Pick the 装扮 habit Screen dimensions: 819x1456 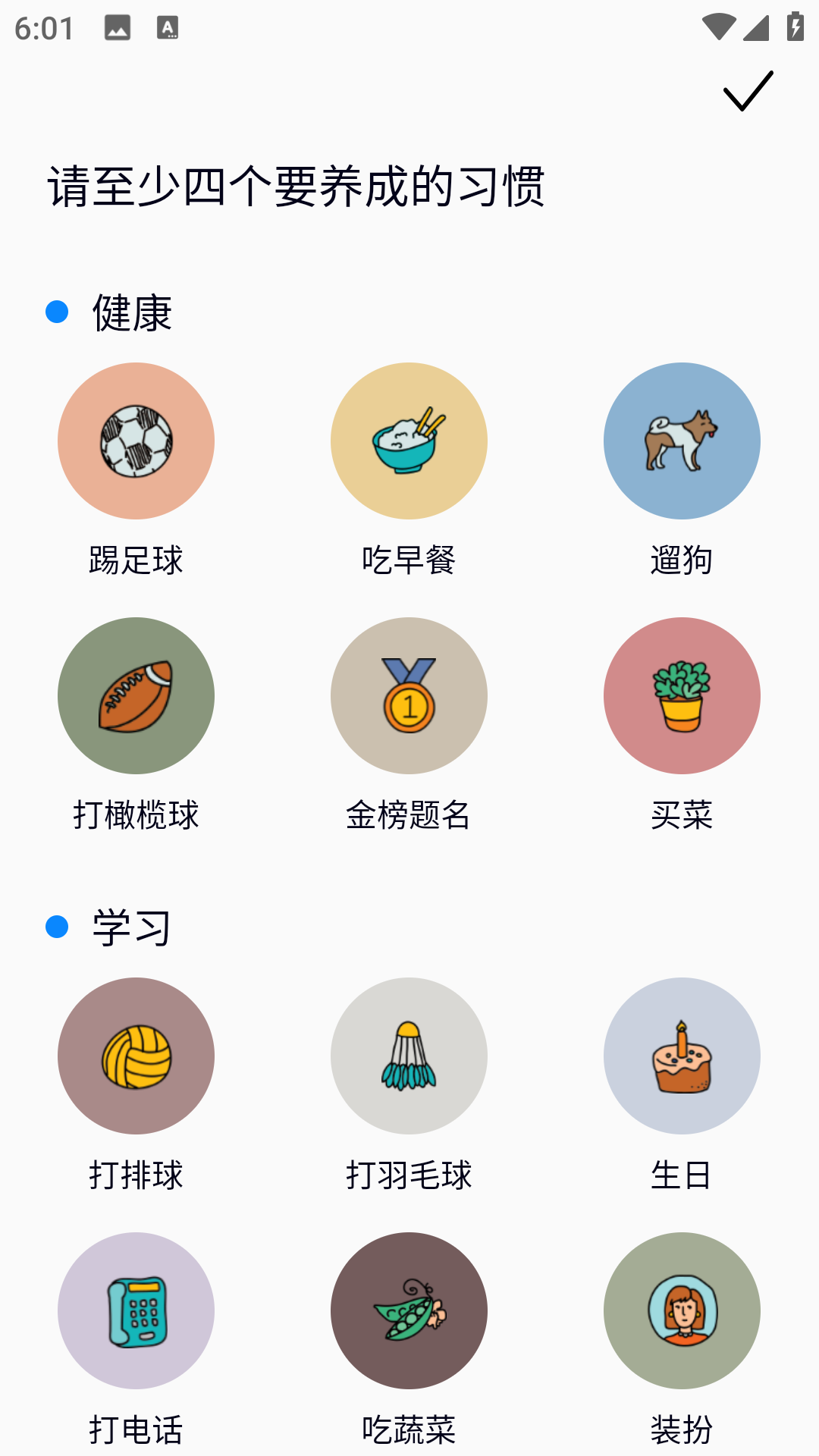[x=682, y=1311]
